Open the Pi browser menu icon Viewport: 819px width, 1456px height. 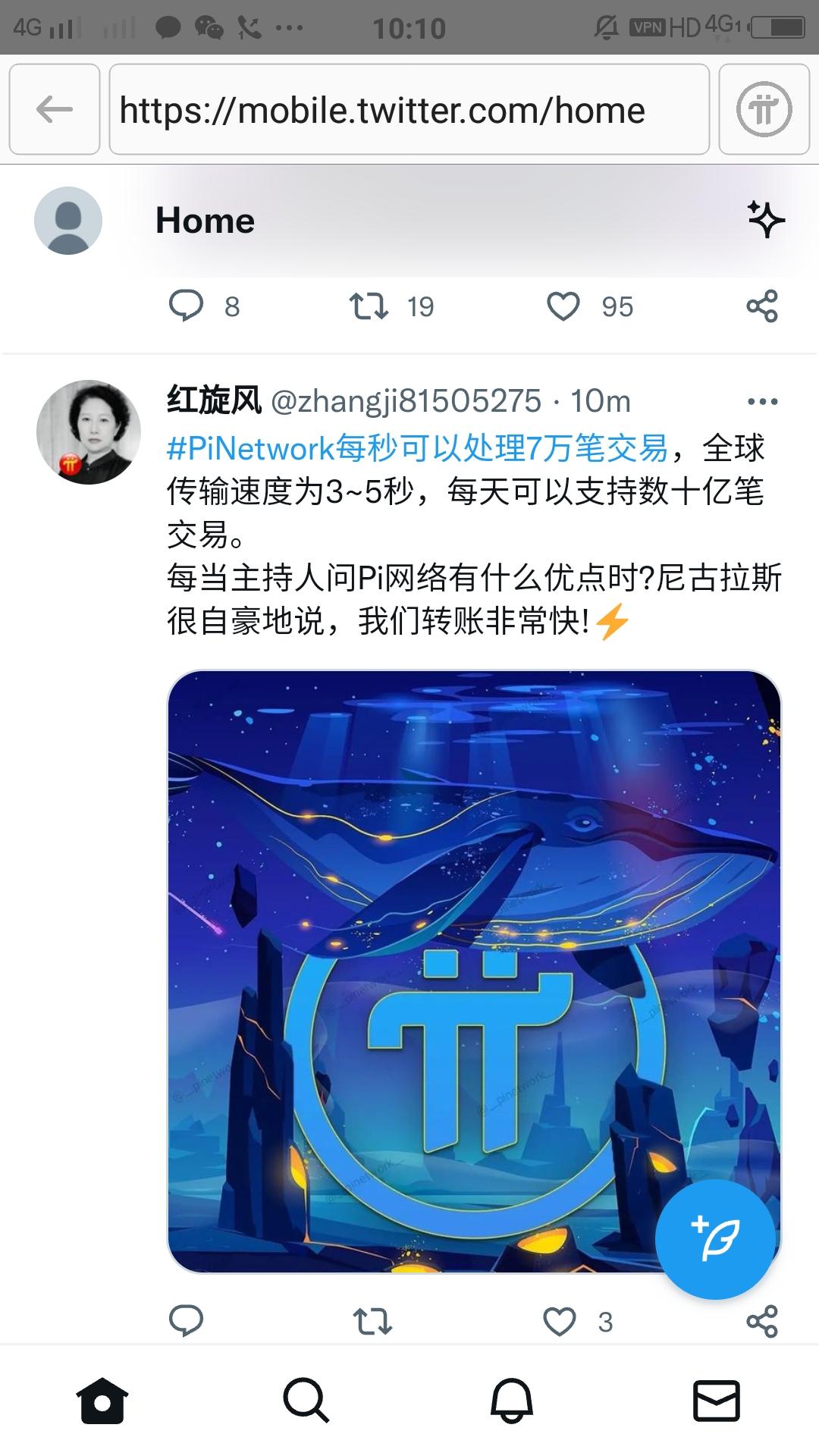coord(764,110)
